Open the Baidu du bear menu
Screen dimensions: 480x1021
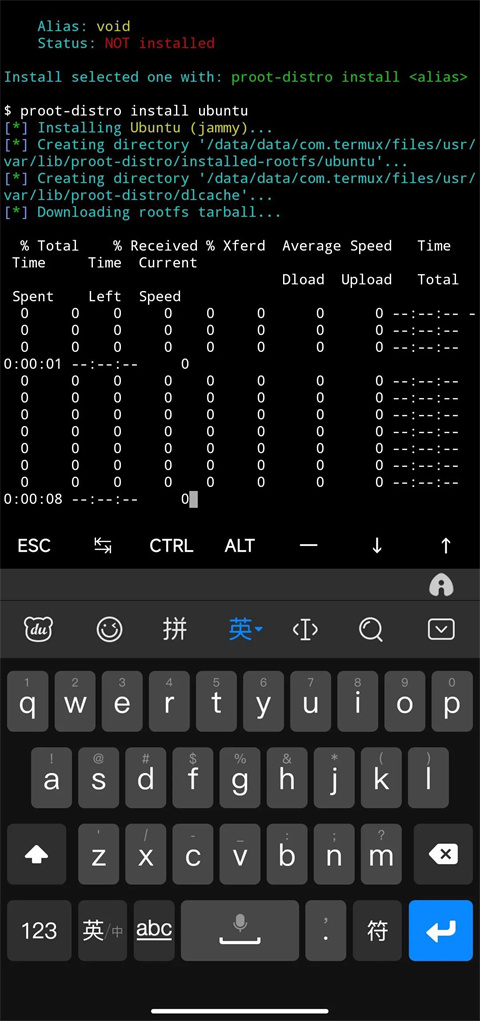pyautogui.click(x=38, y=629)
